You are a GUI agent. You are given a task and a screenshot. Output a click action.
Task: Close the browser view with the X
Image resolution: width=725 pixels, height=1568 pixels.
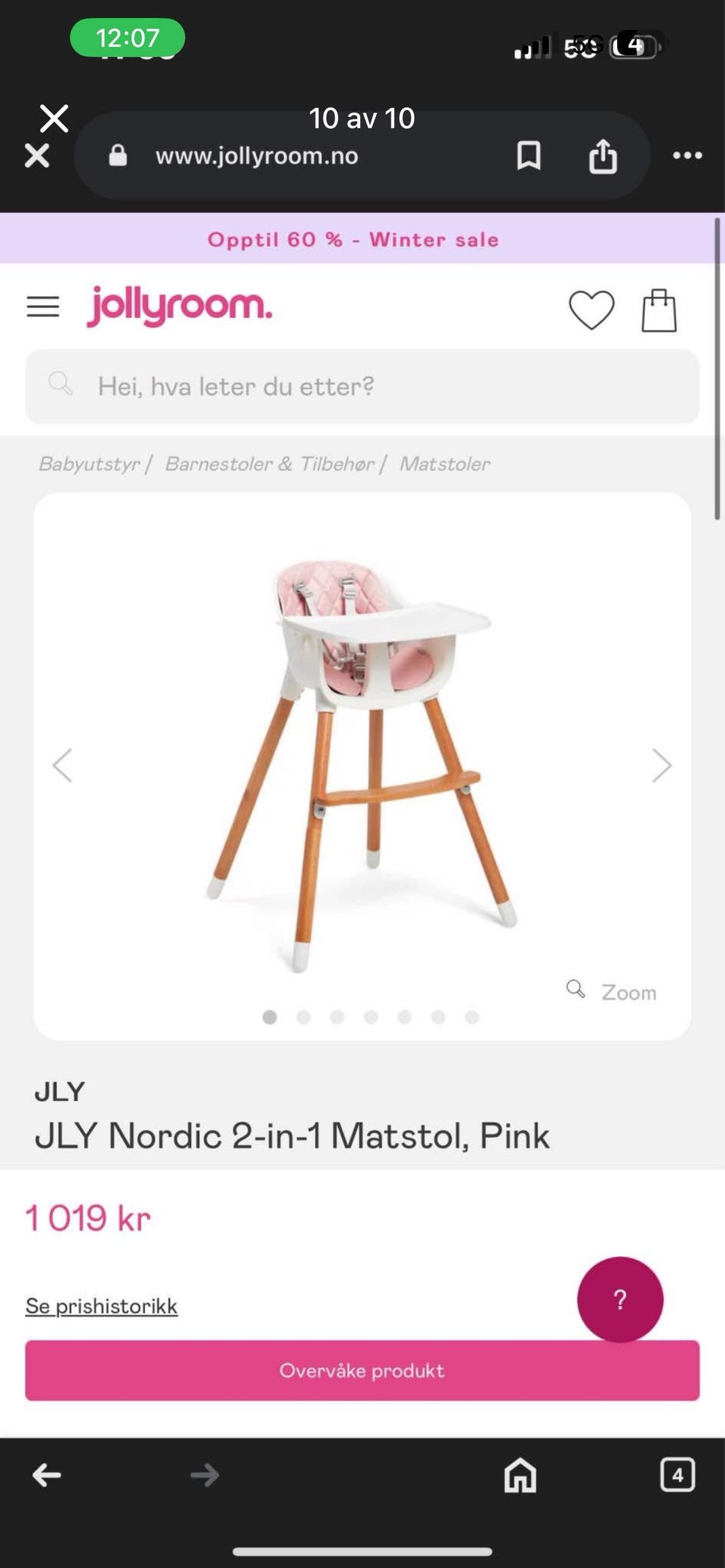tap(37, 156)
